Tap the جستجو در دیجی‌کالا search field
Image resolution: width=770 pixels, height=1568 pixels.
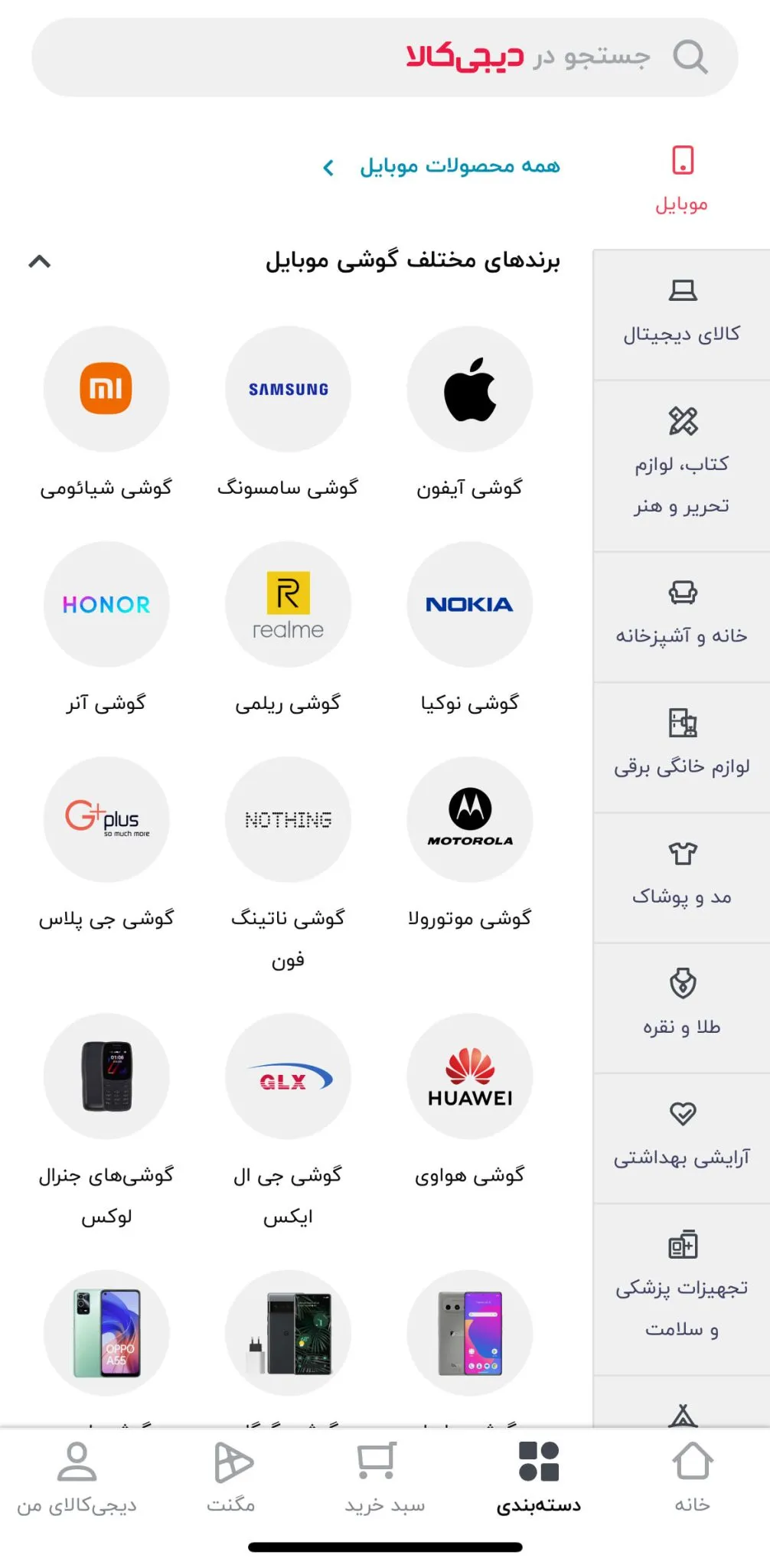(383, 55)
